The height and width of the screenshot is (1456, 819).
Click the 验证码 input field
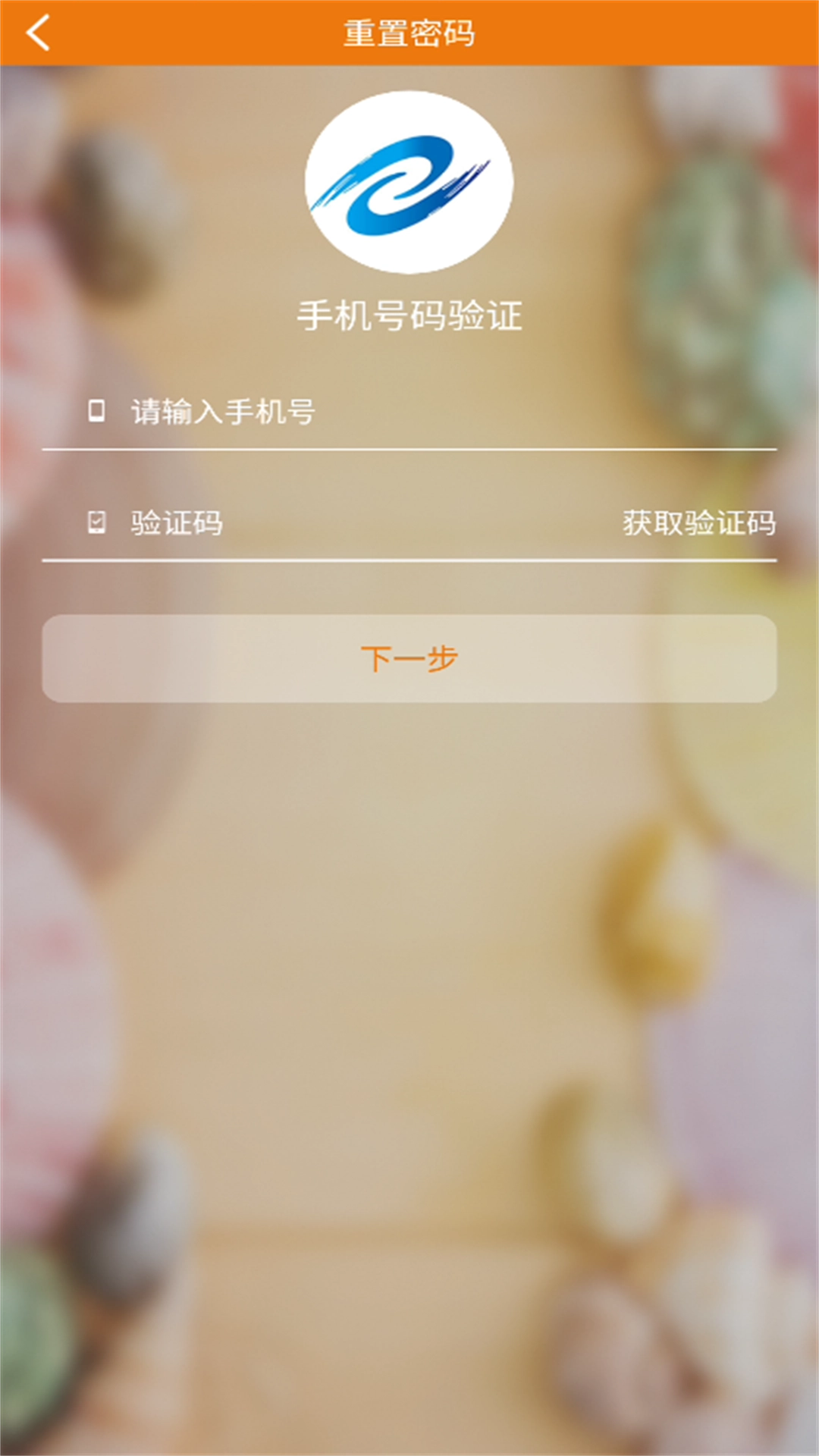pyautogui.click(x=303, y=524)
